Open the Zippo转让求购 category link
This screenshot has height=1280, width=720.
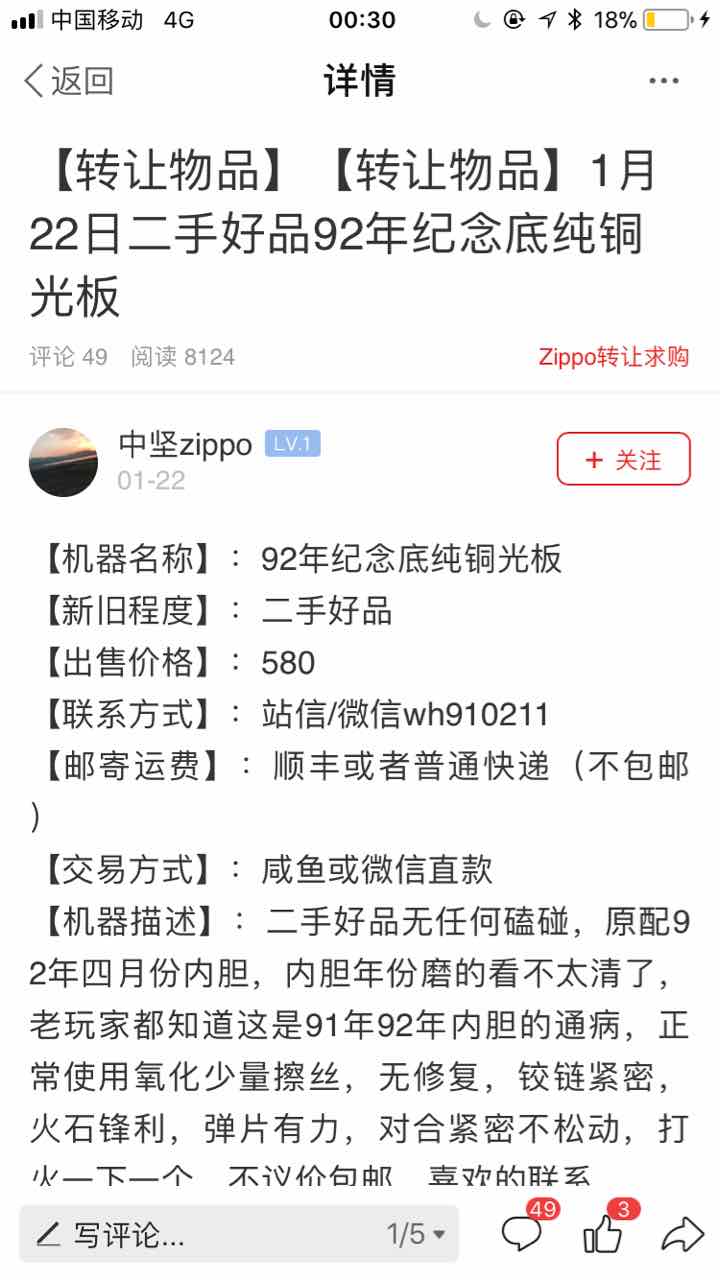(x=613, y=357)
